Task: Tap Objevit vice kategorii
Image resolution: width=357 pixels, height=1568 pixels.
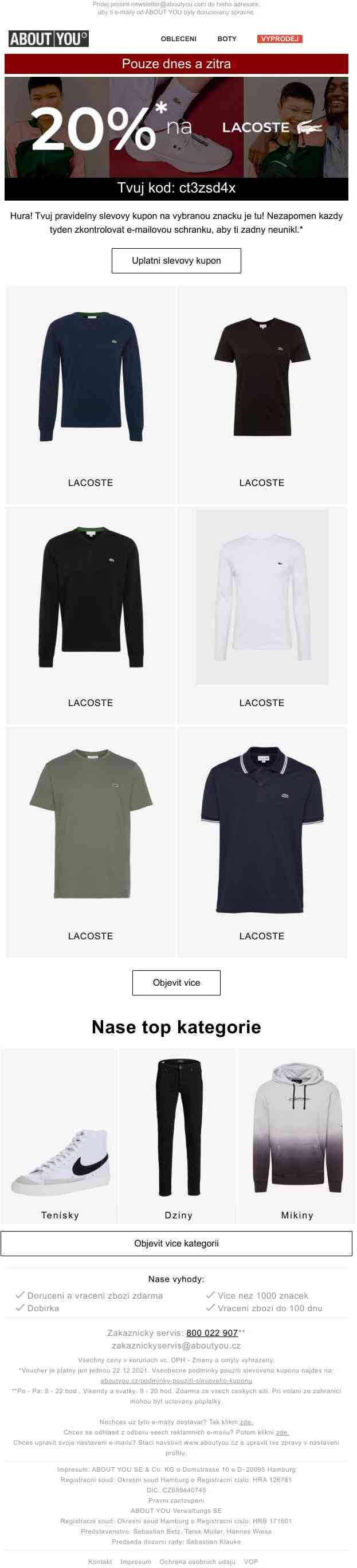Action: [x=176, y=1244]
